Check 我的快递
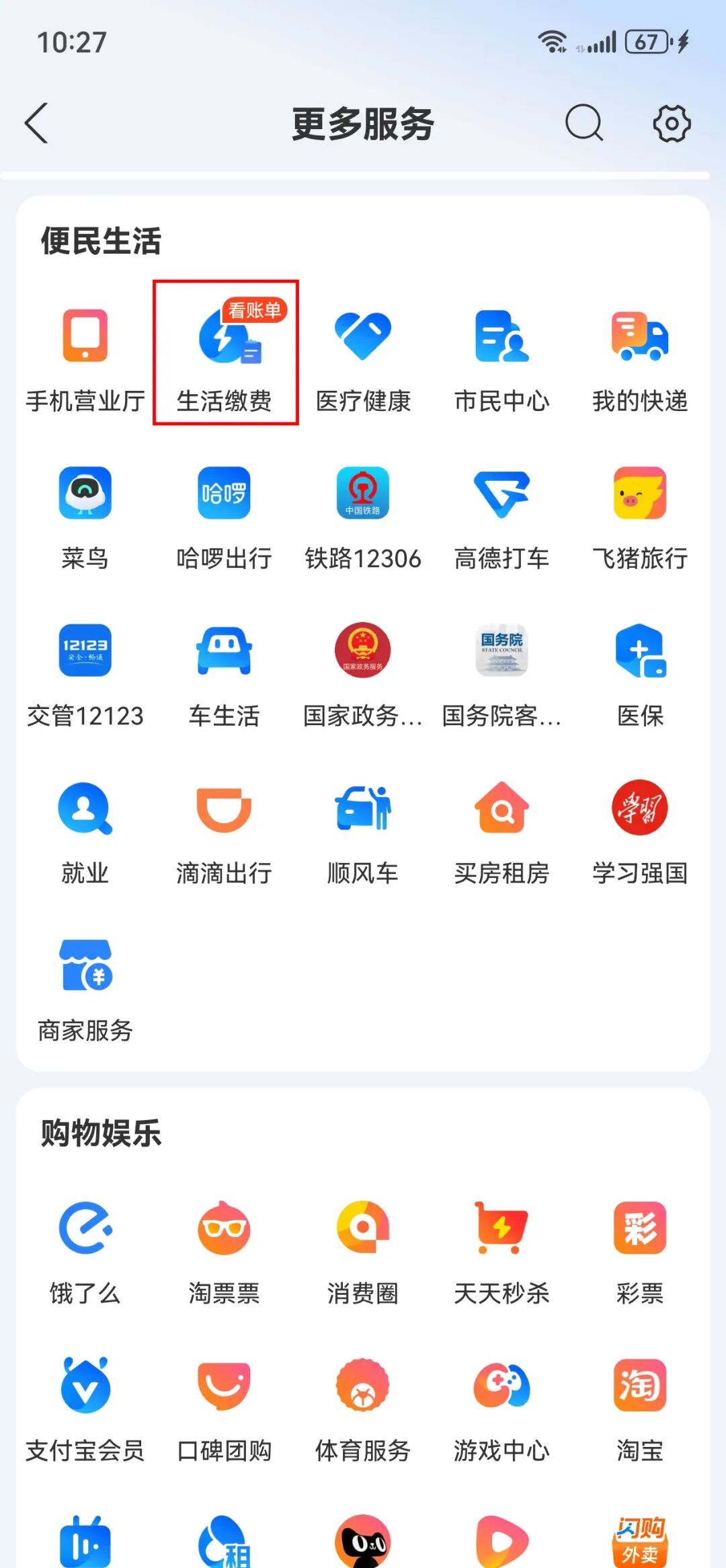The width and height of the screenshot is (726, 1568). point(640,357)
